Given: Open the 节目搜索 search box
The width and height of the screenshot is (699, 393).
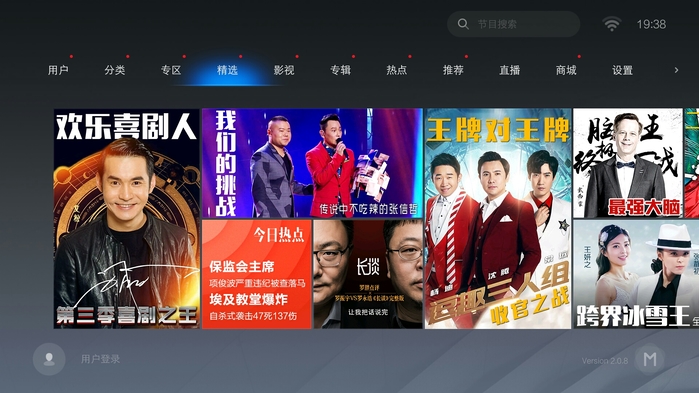Looking at the screenshot, I should click(514, 24).
